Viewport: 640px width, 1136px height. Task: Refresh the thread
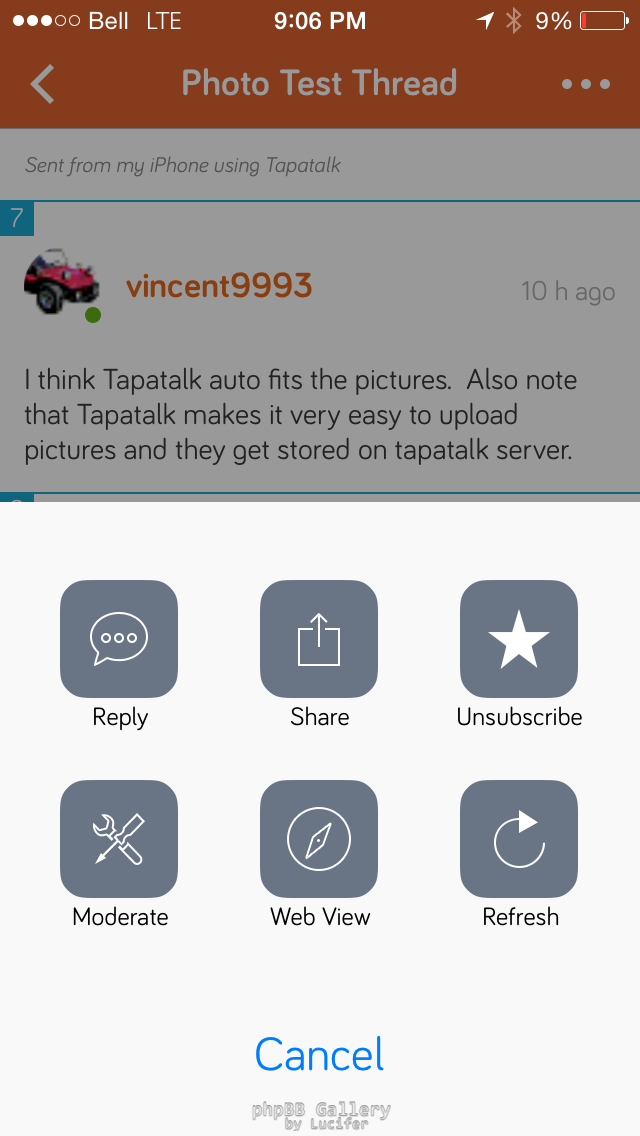click(519, 838)
